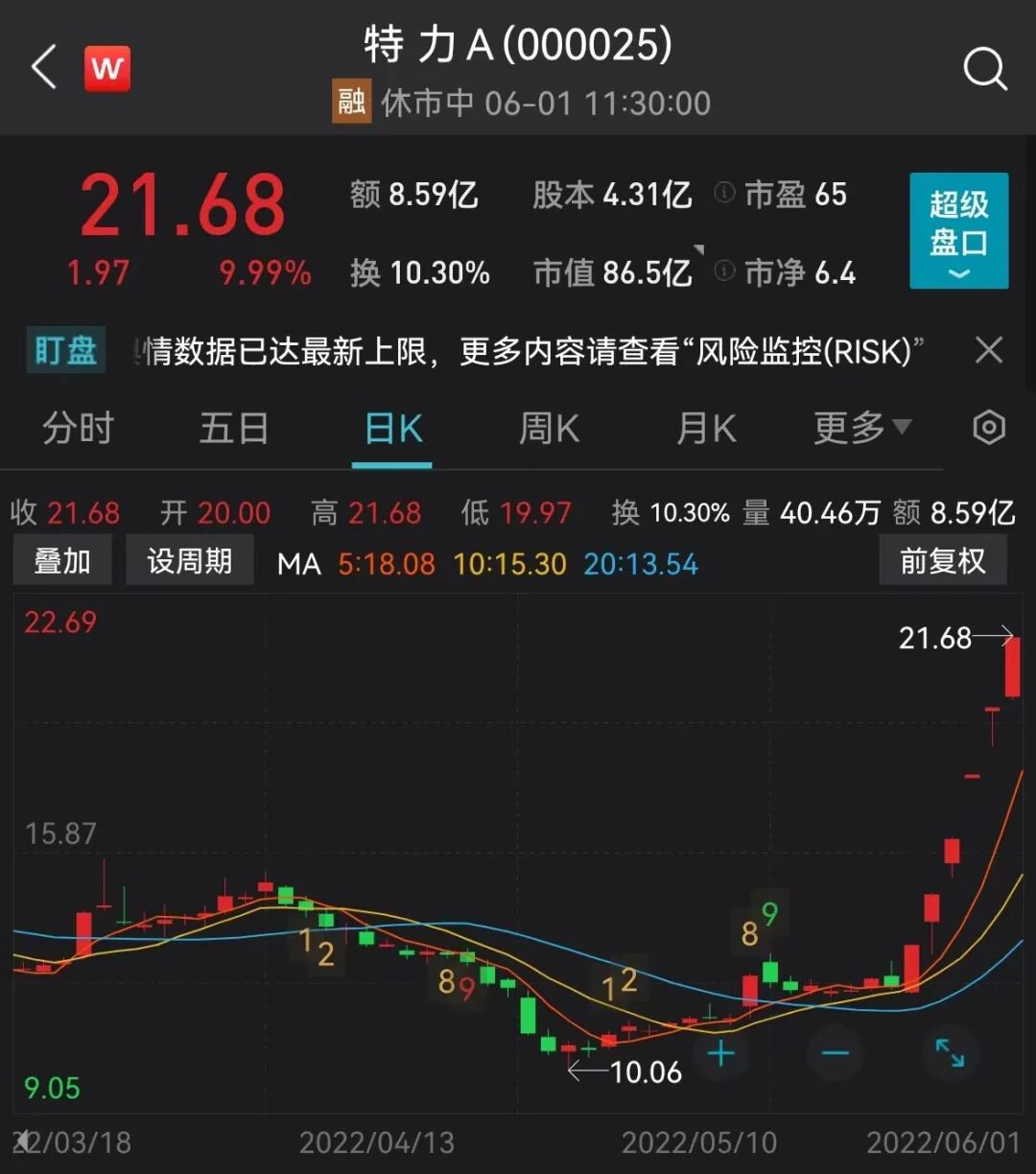This screenshot has width=1036, height=1174.
Task: Open the 更多 period dropdown
Action: (861, 429)
